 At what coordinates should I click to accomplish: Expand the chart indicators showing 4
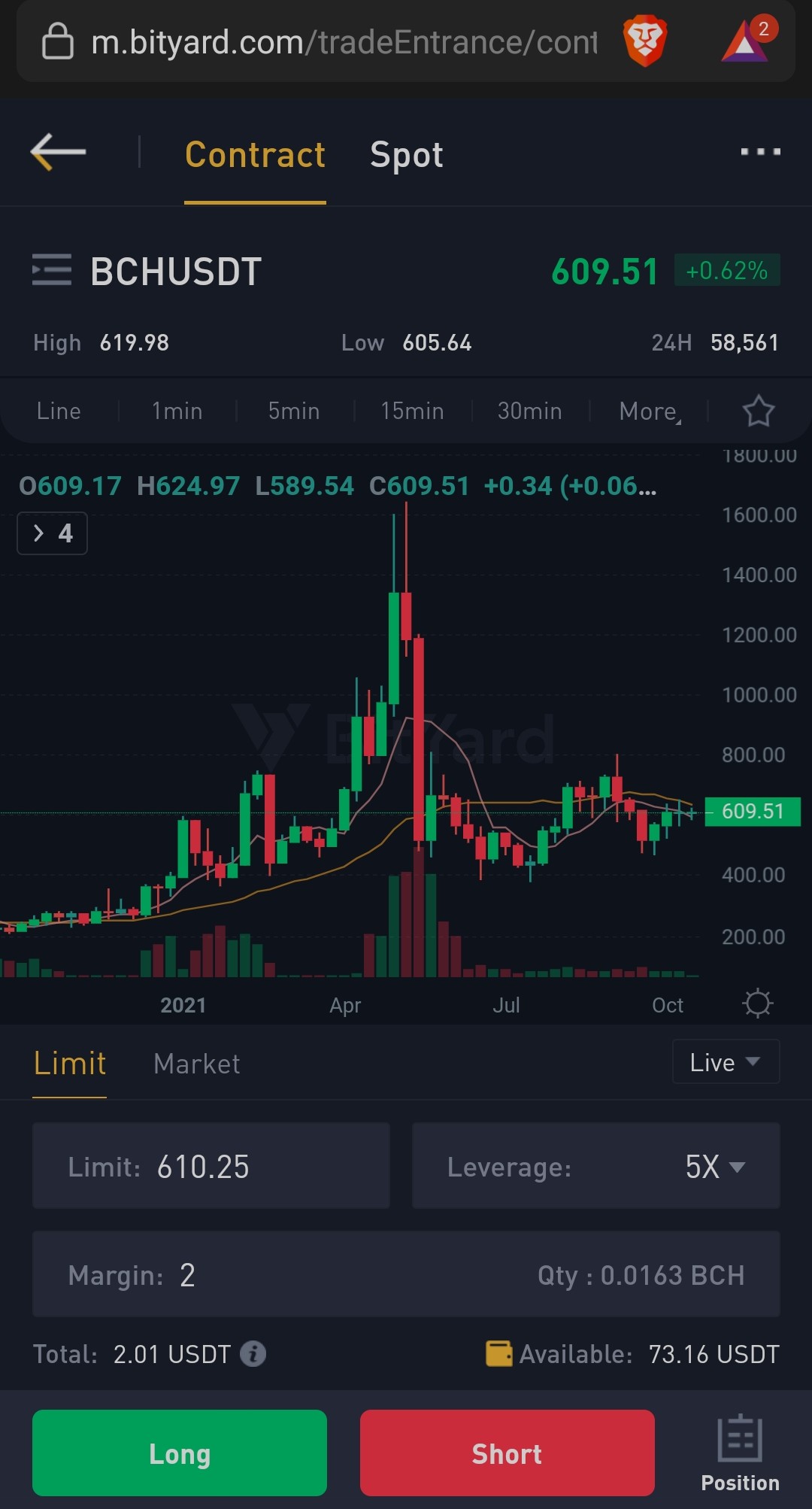(x=52, y=533)
